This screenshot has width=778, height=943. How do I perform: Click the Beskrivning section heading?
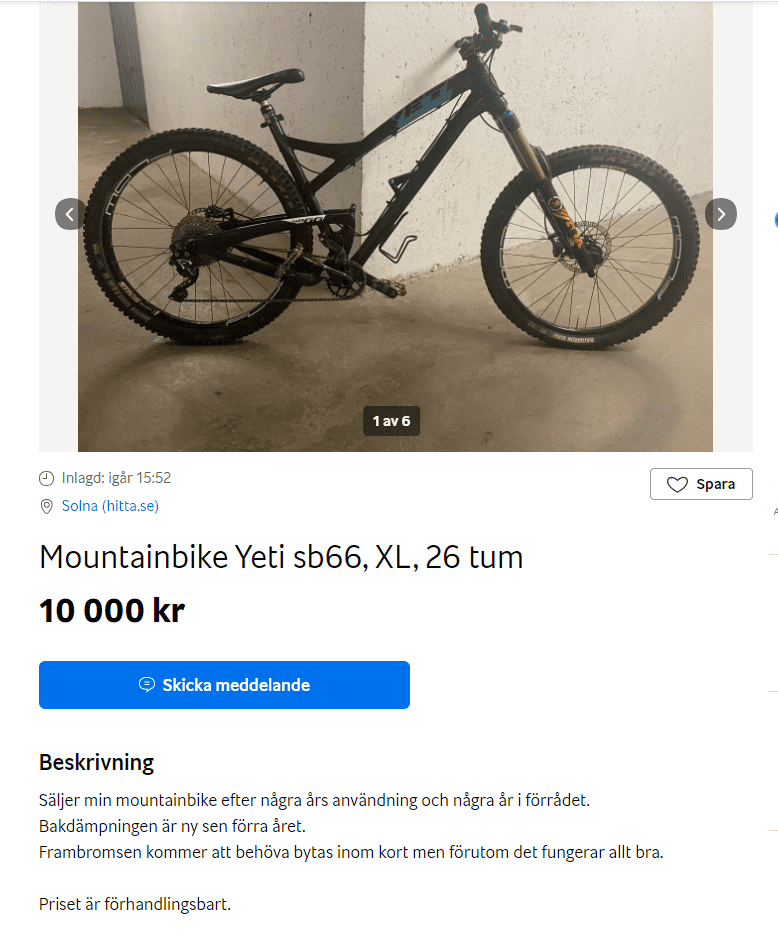[95, 762]
